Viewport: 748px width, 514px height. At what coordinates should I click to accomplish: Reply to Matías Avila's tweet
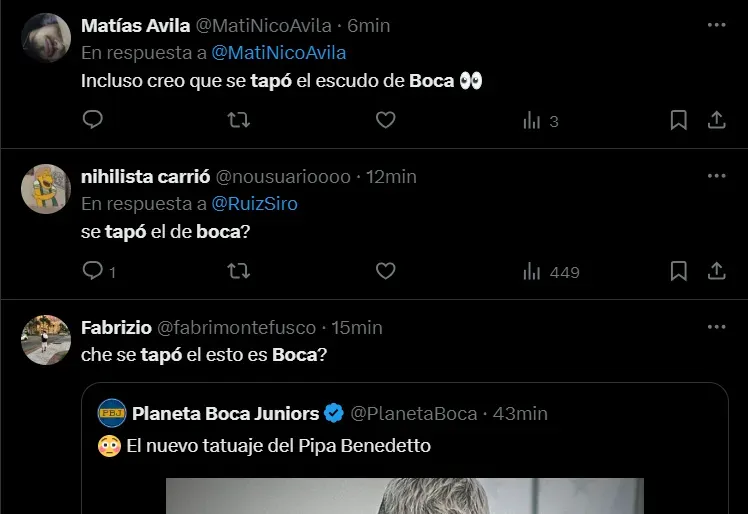92,120
